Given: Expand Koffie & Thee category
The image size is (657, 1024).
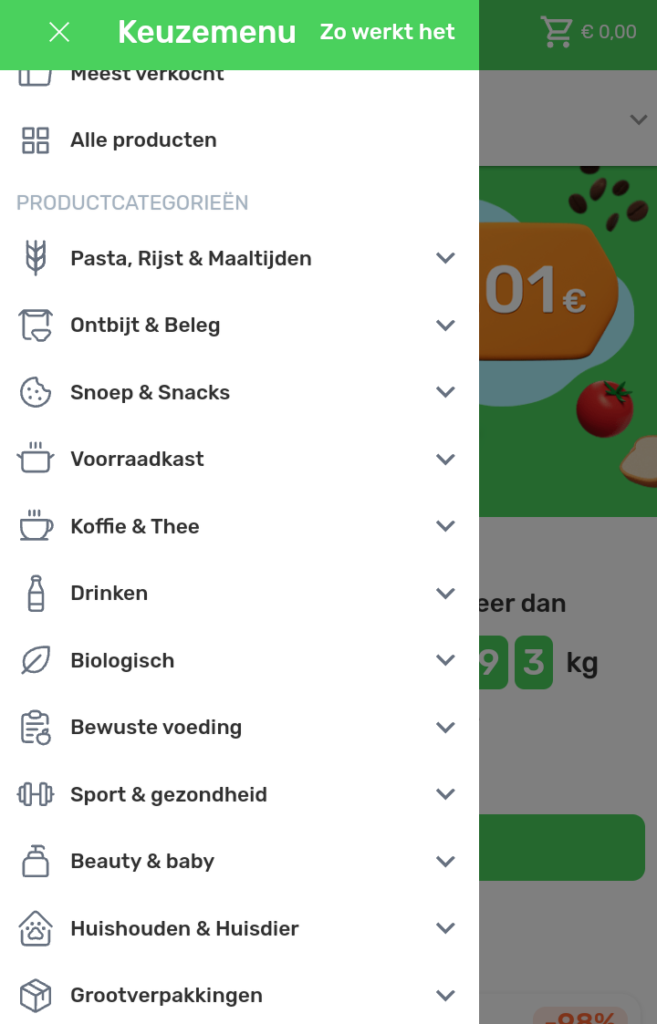Looking at the screenshot, I should click(x=445, y=526).
